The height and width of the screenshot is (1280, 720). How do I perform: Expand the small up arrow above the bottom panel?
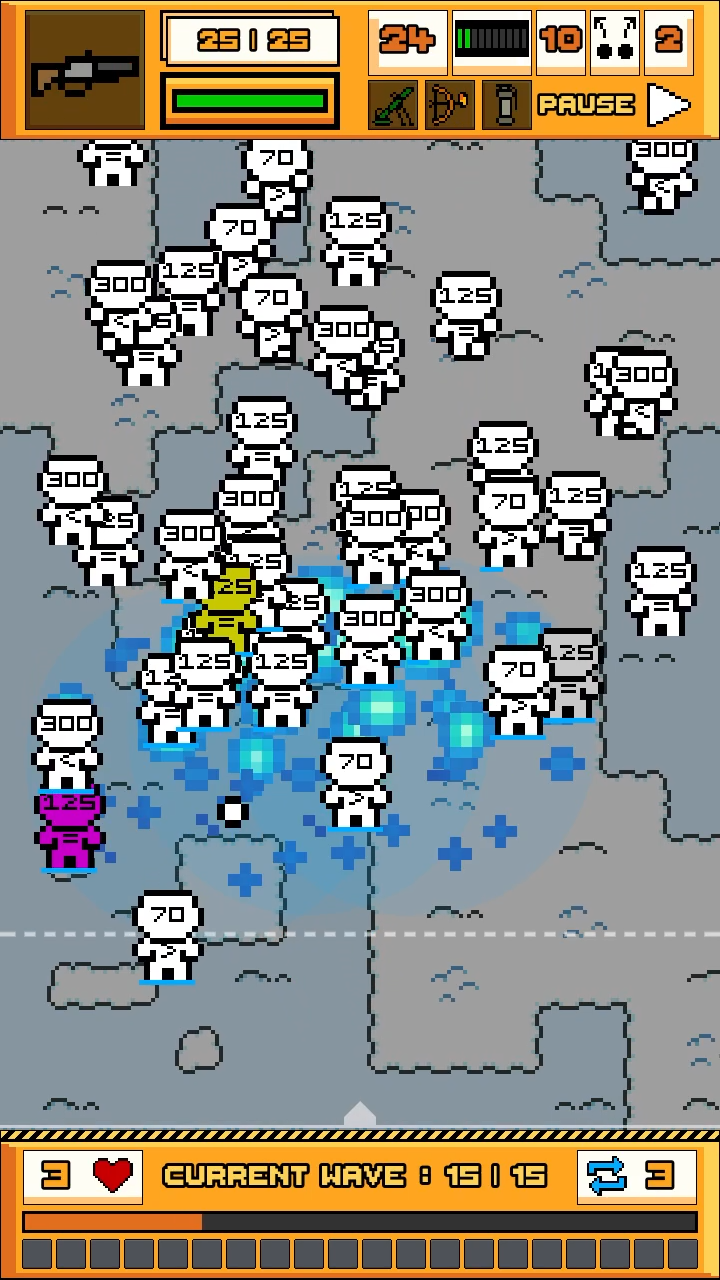(360, 1113)
